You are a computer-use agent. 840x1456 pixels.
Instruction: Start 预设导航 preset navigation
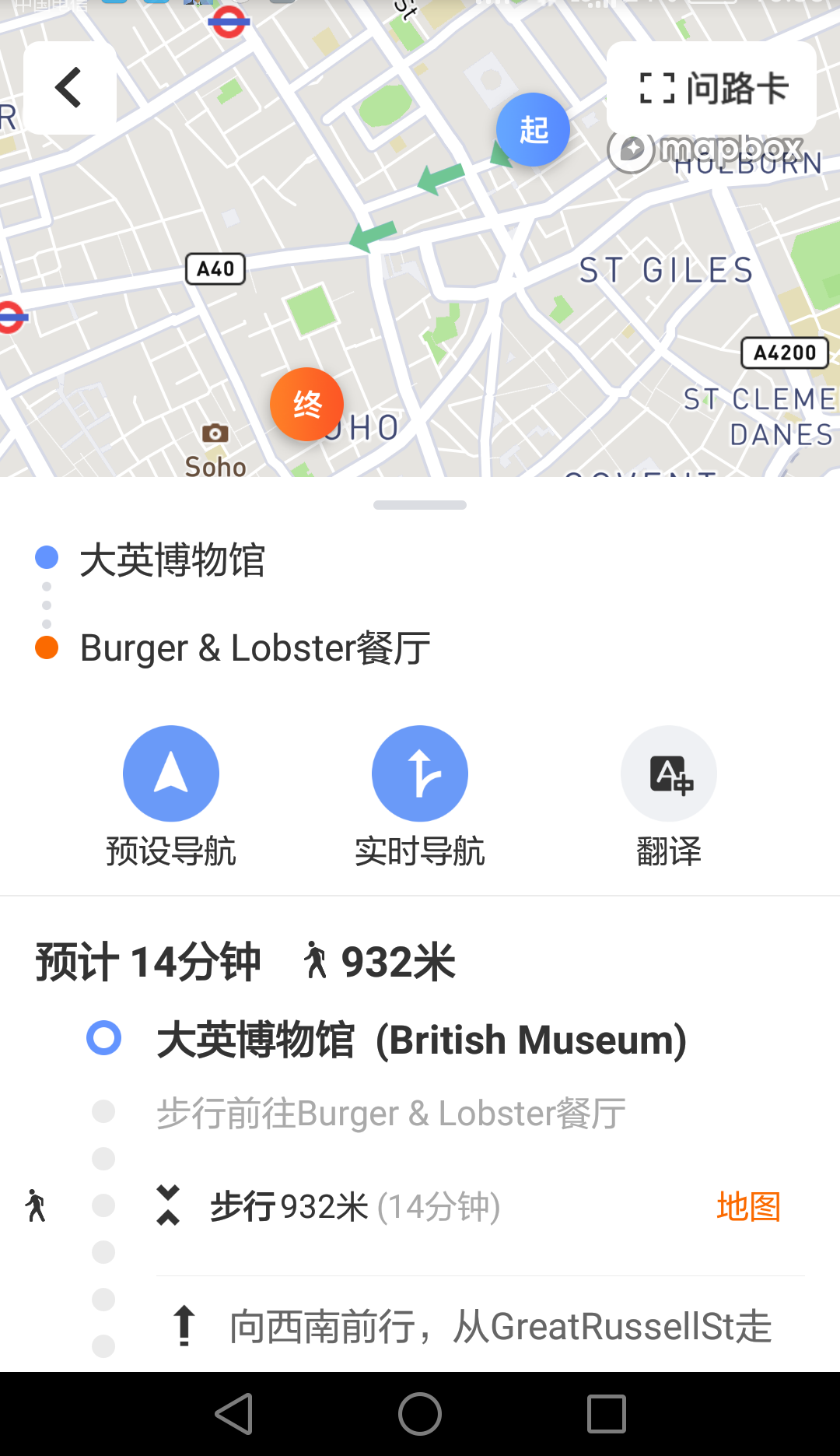point(171,774)
